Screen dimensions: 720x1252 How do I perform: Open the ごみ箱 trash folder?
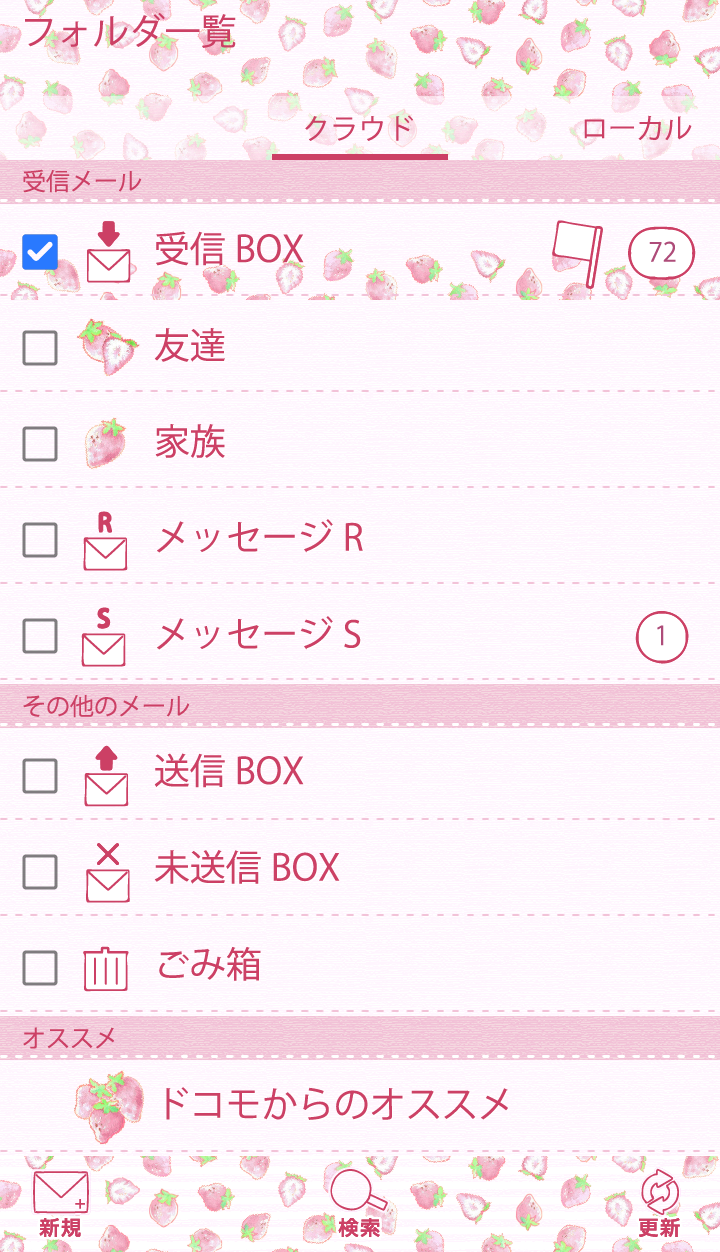(209, 965)
